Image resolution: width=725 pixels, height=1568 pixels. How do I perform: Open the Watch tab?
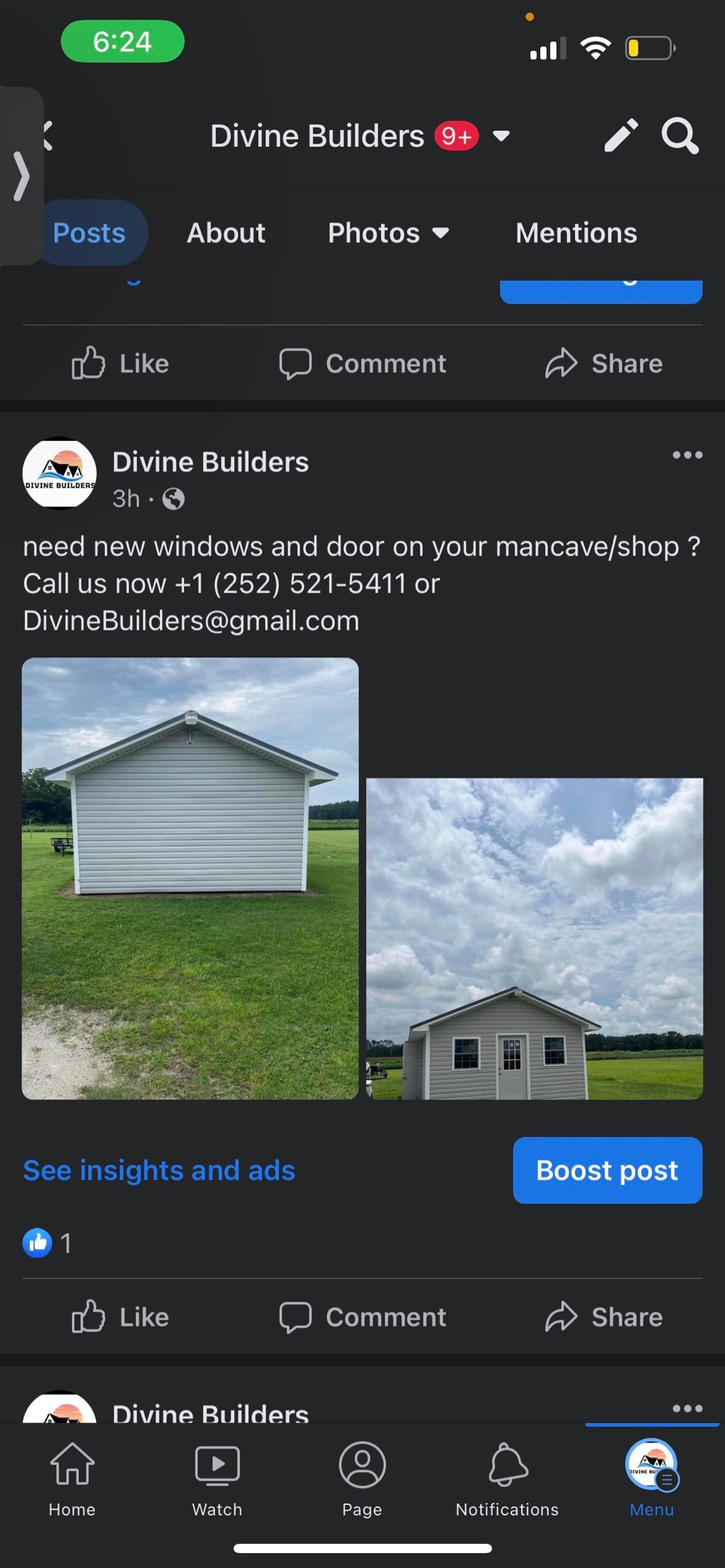[217, 1478]
